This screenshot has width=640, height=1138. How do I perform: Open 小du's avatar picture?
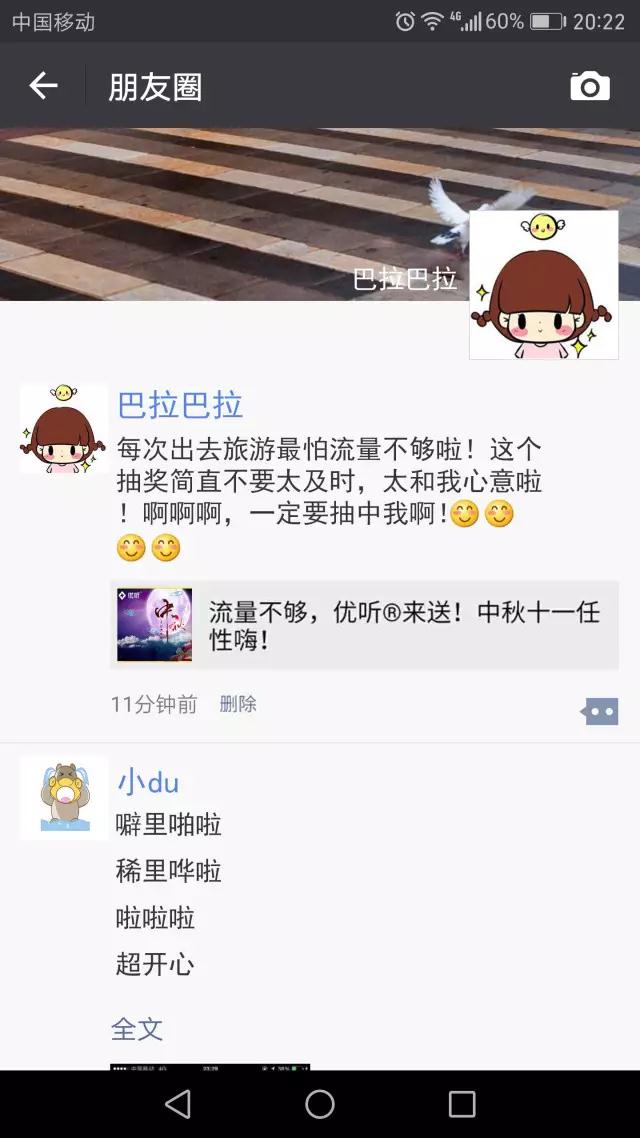tap(64, 797)
